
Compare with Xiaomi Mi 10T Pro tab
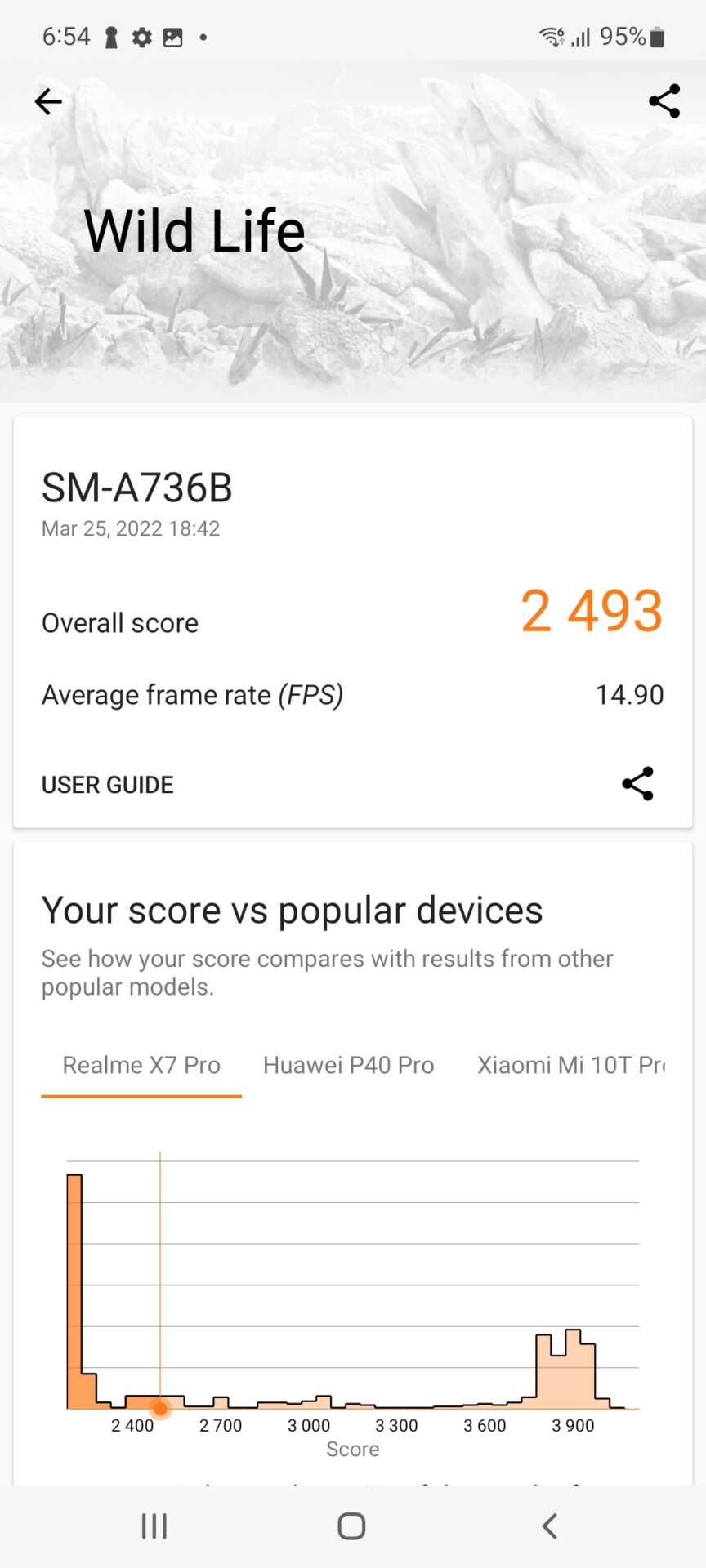pyautogui.click(x=570, y=1065)
